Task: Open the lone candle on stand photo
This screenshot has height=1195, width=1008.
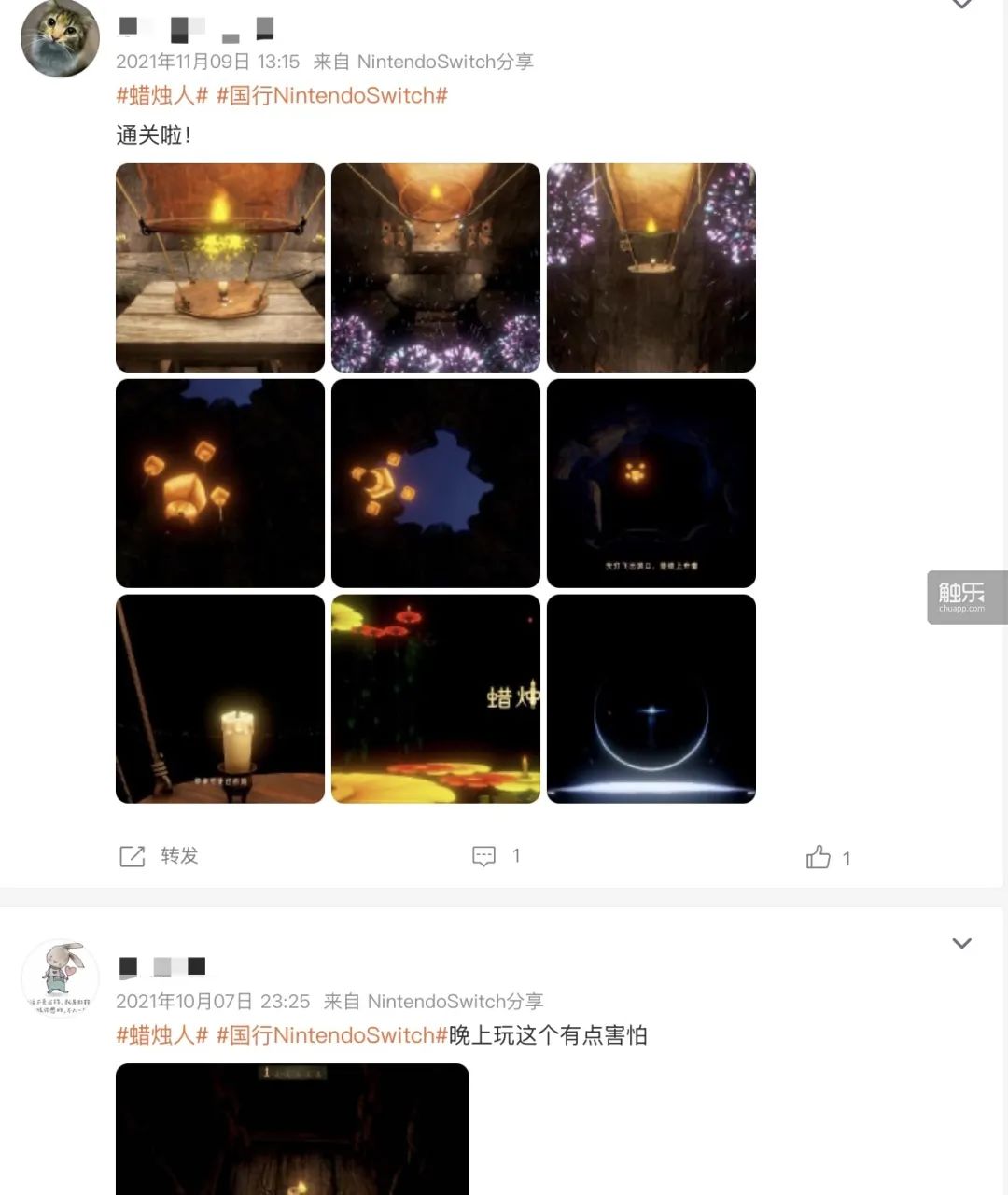Action: coord(220,699)
